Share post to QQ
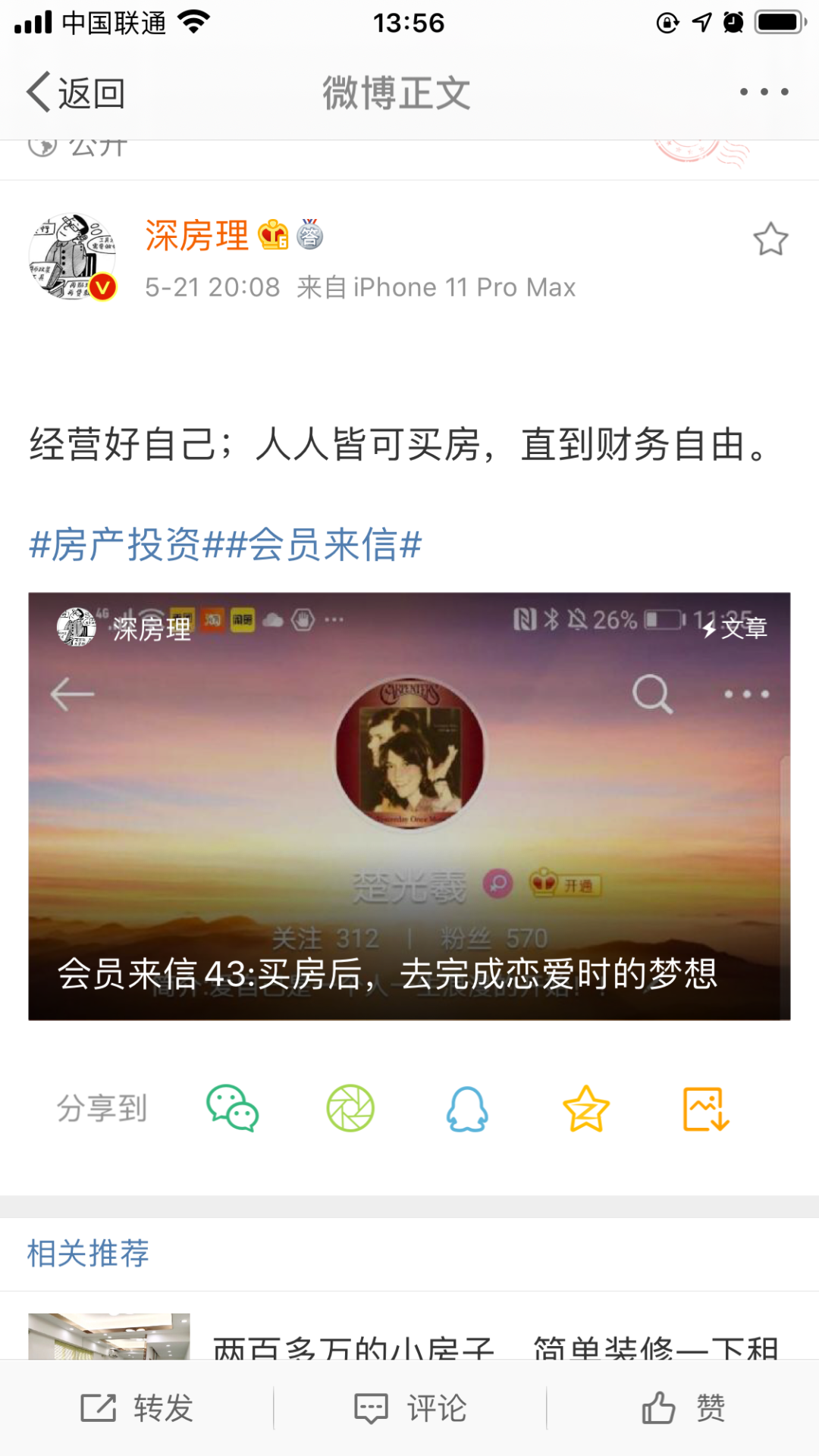 click(467, 1108)
